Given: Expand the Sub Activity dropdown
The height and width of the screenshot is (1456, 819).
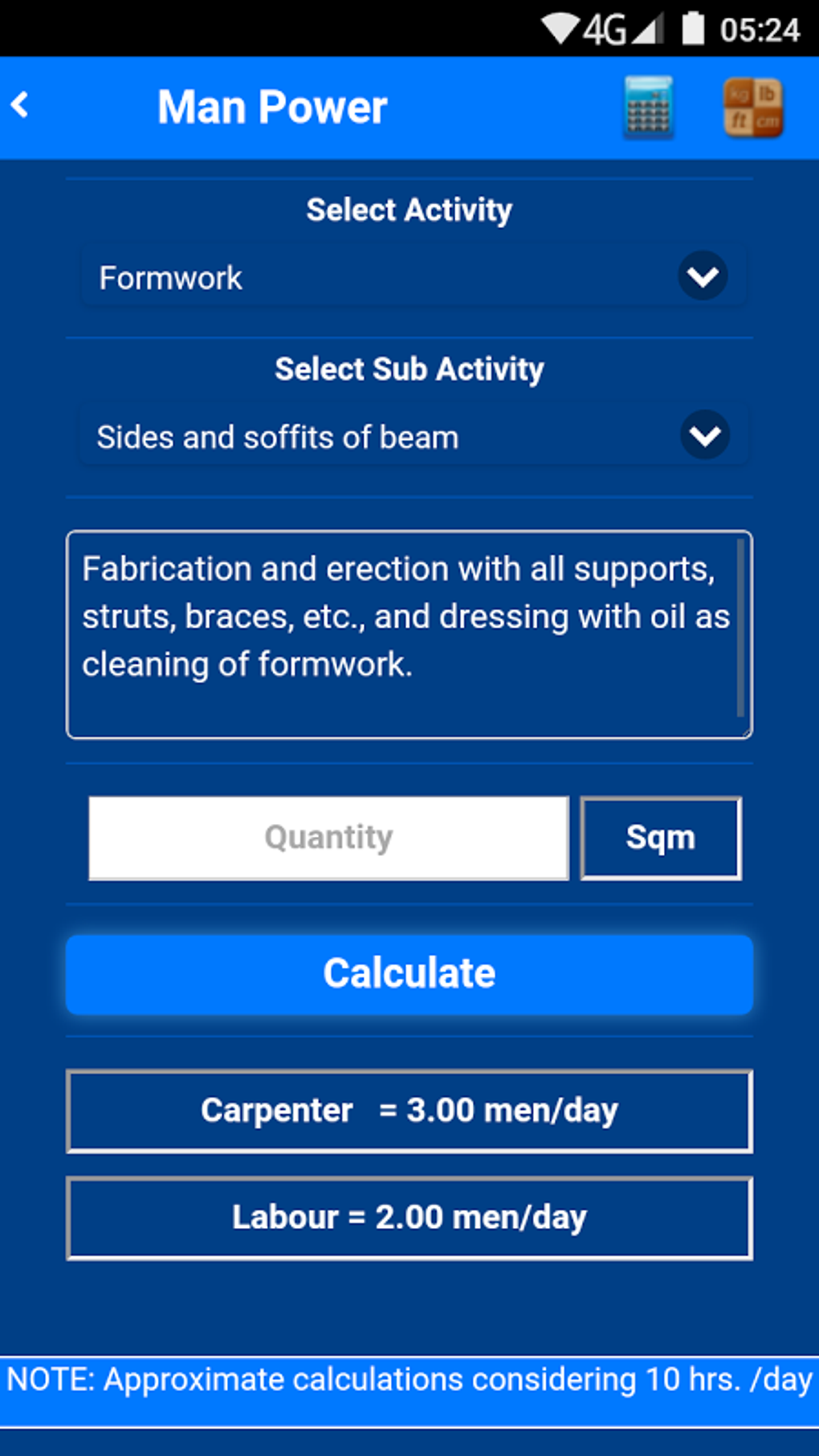Looking at the screenshot, I should pyautogui.click(x=409, y=436).
